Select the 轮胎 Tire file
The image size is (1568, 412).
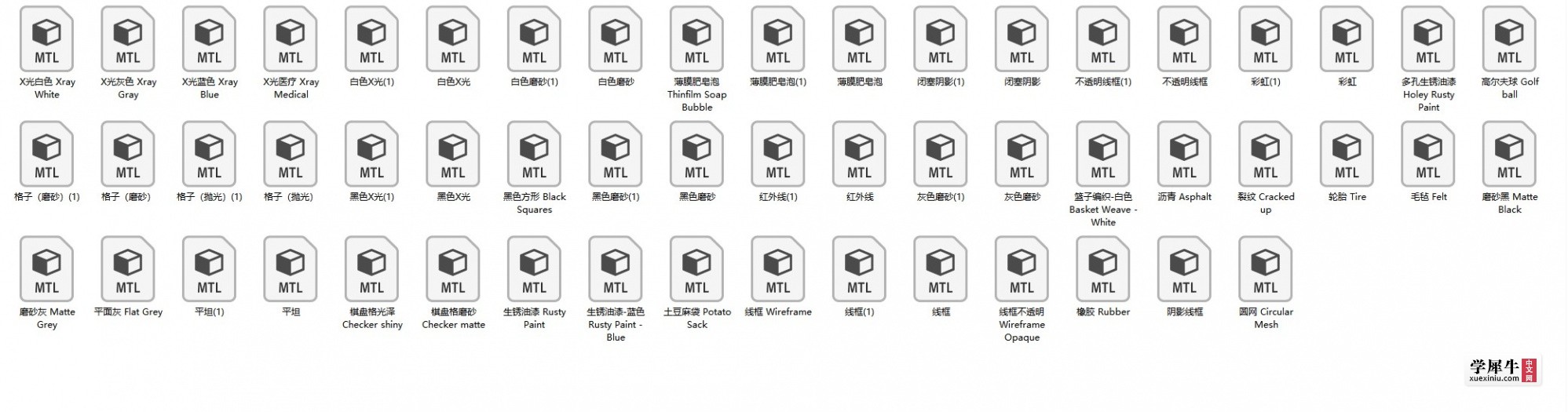[x=1347, y=153]
